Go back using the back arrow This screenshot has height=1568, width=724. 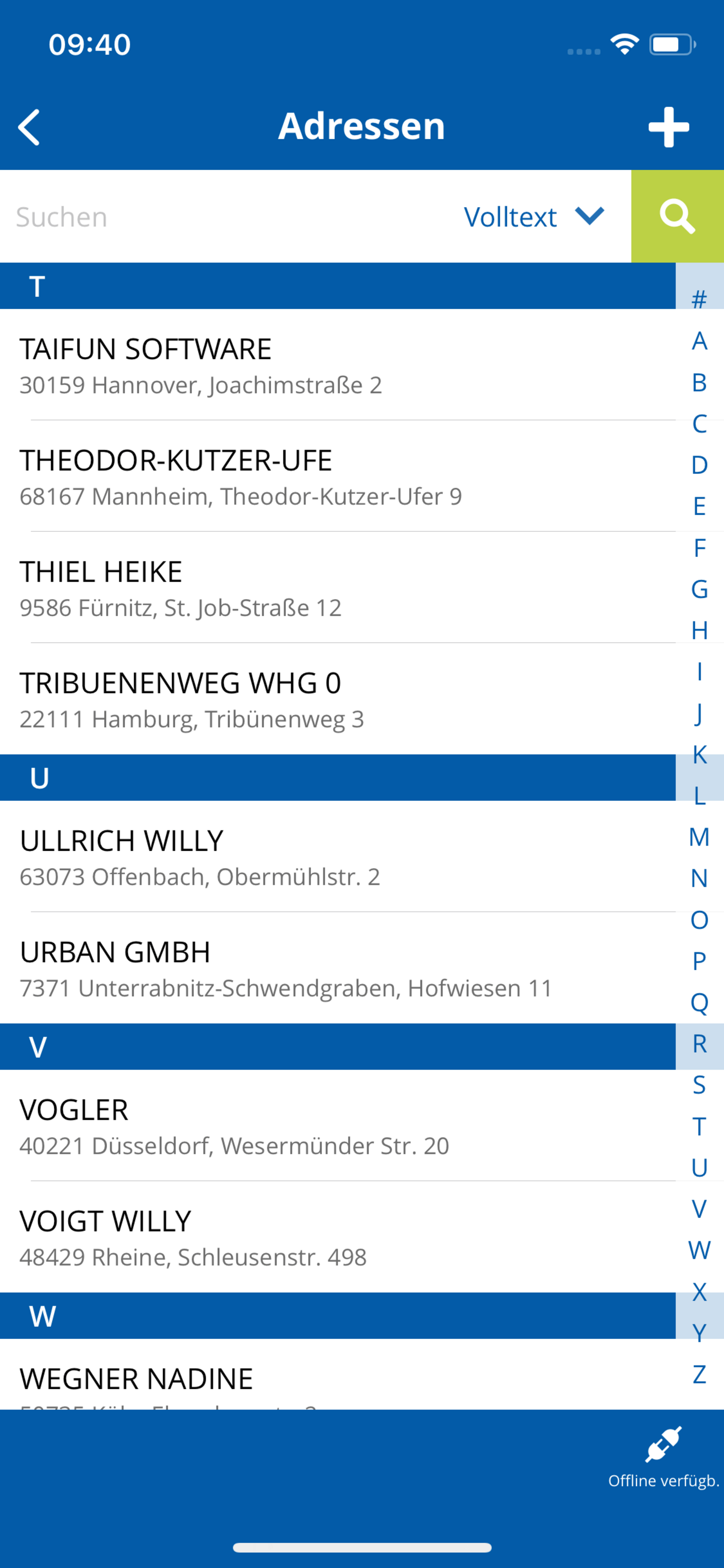(x=29, y=127)
